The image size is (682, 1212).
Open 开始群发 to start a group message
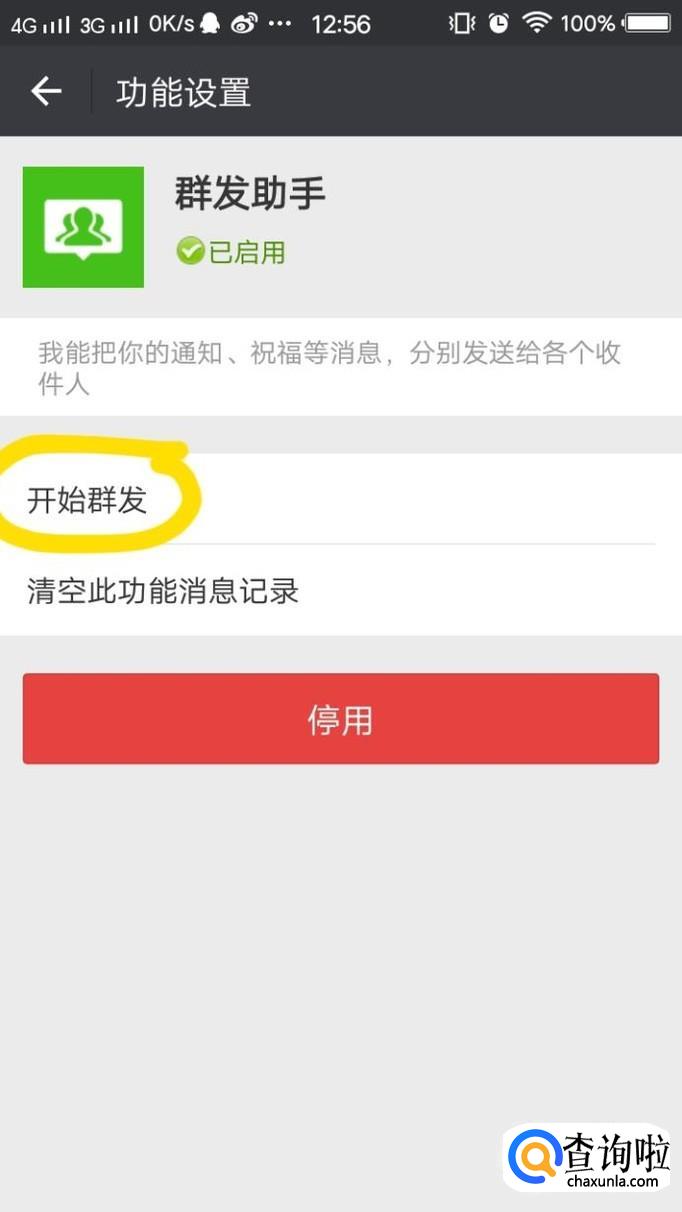coord(88,500)
